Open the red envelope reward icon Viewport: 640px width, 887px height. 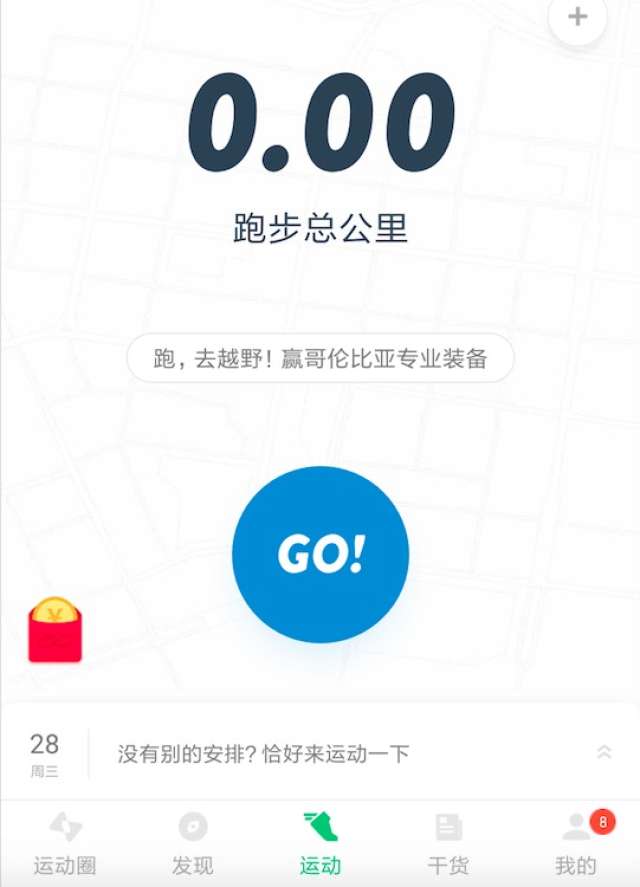click(x=55, y=631)
